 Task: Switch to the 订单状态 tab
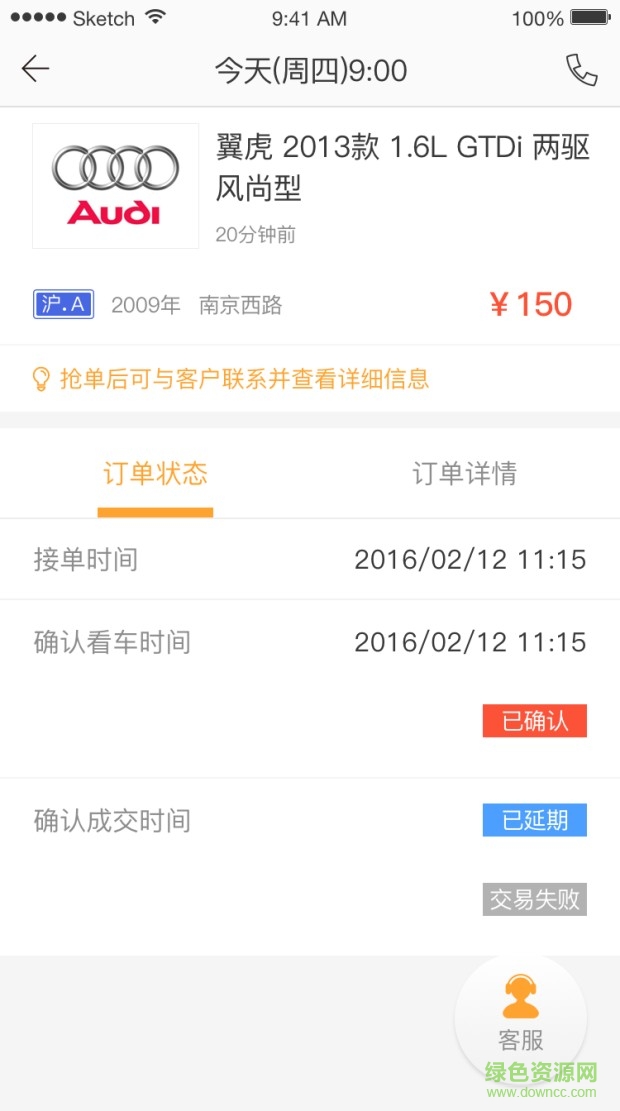(155, 474)
